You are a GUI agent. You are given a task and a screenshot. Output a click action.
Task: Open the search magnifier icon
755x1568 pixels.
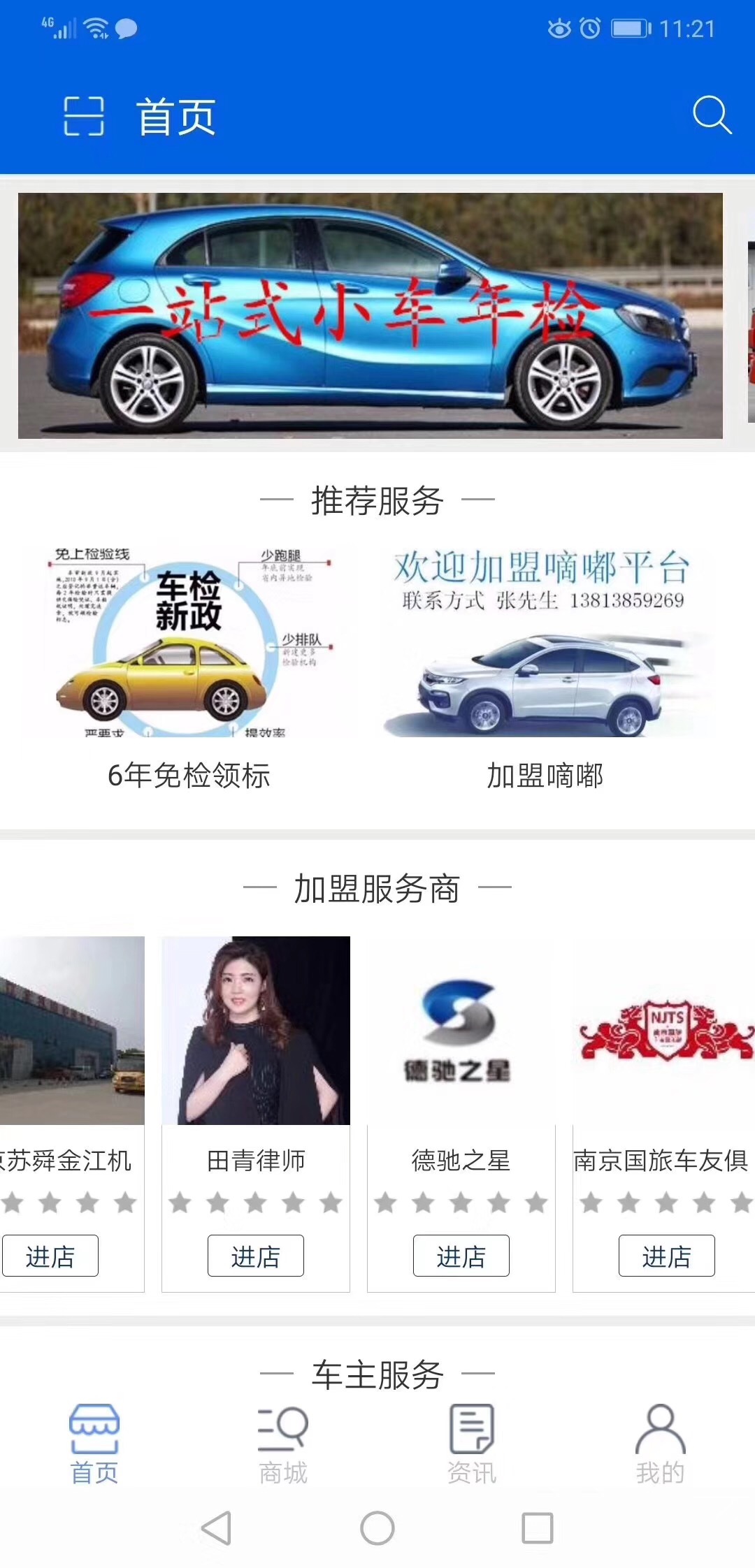point(712,115)
